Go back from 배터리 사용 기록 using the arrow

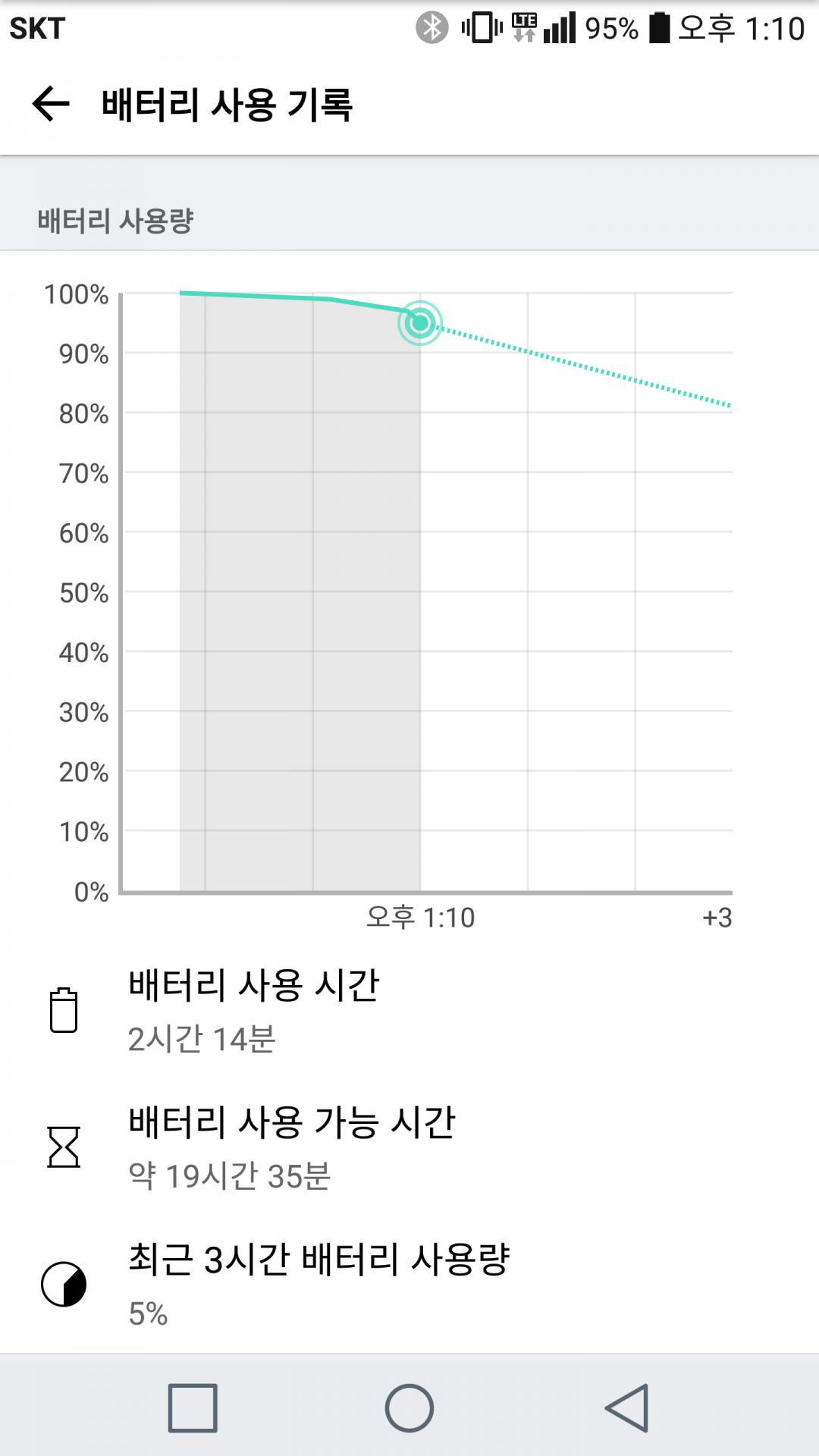[51, 104]
